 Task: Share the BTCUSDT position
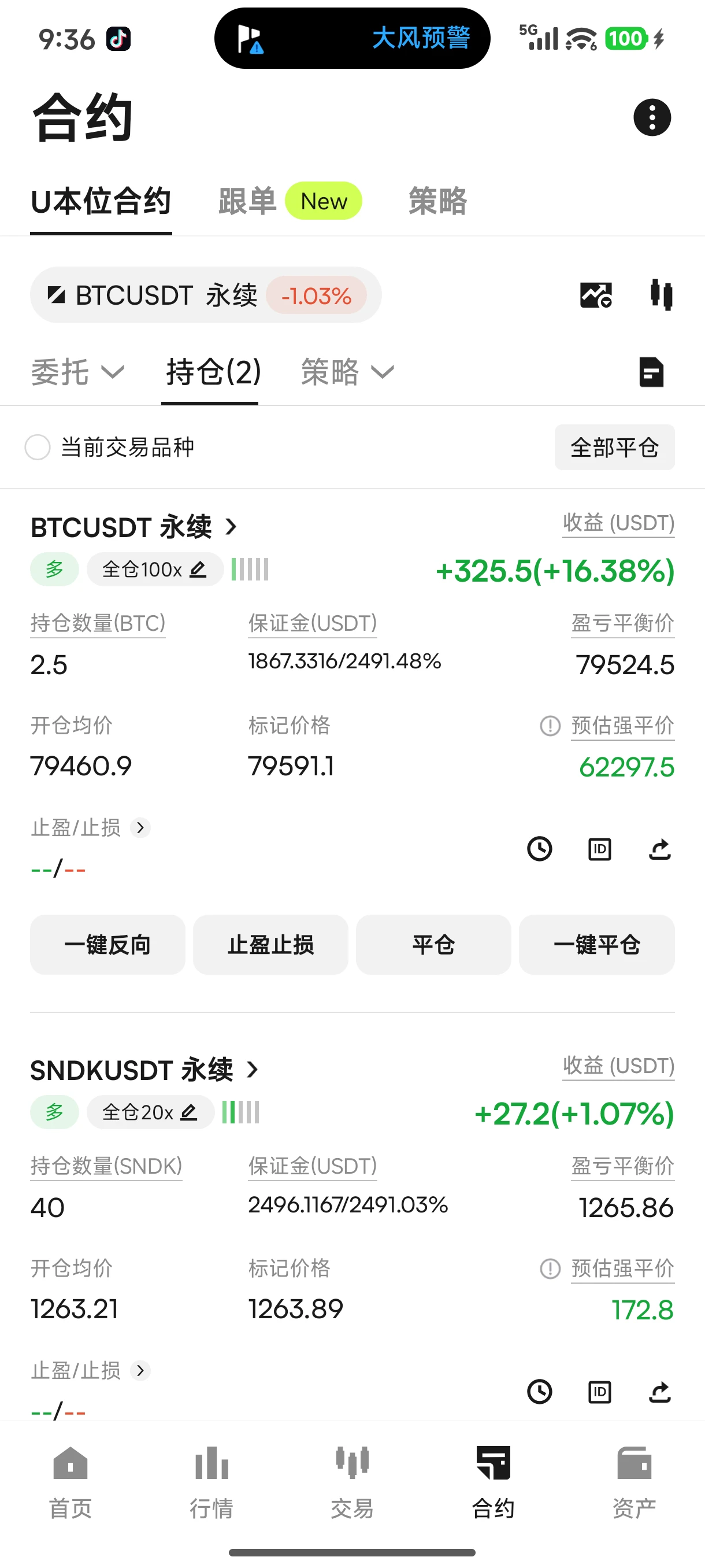click(660, 849)
